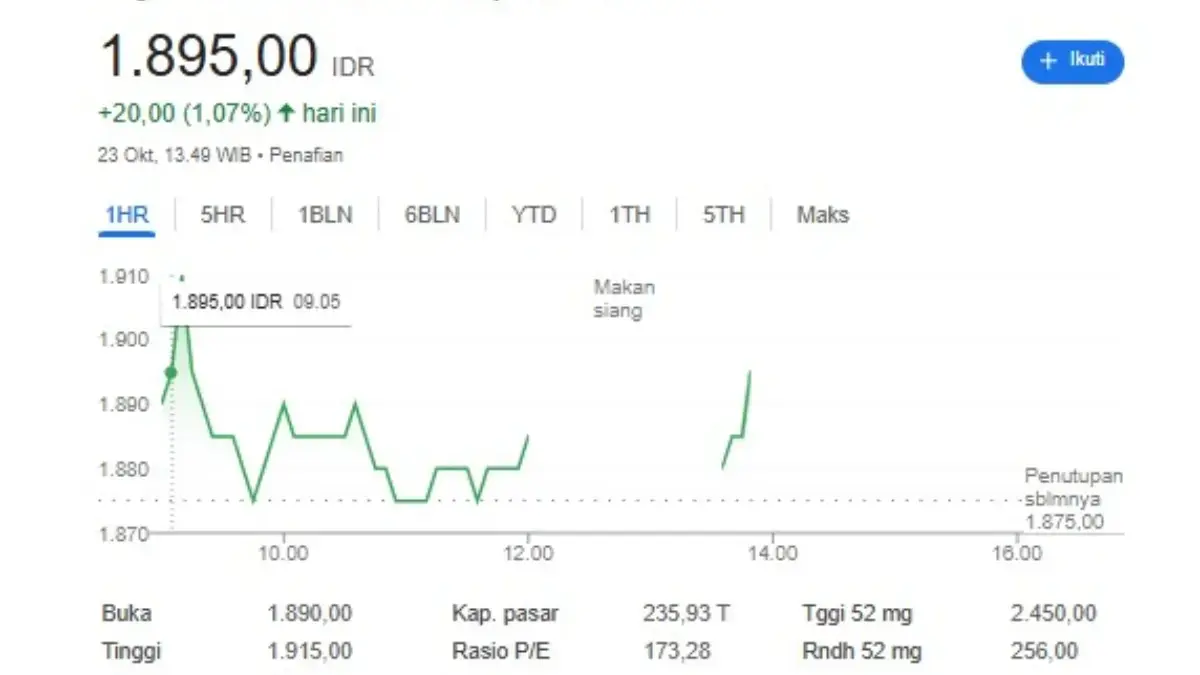Switch to the 5HR chart range

click(222, 214)
